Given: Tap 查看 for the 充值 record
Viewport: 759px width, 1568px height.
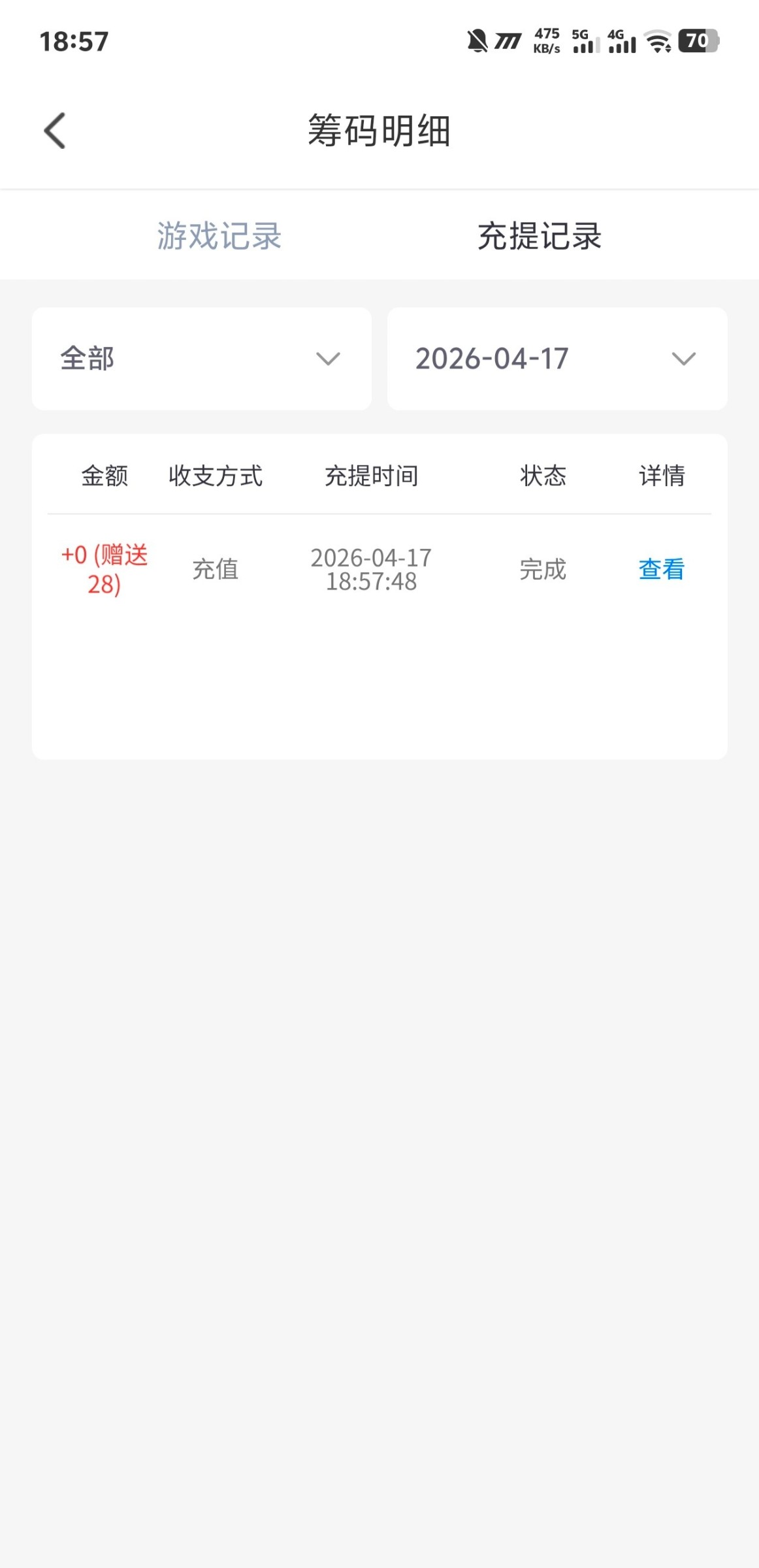Looking at the screenshot, I should point(661,569).
